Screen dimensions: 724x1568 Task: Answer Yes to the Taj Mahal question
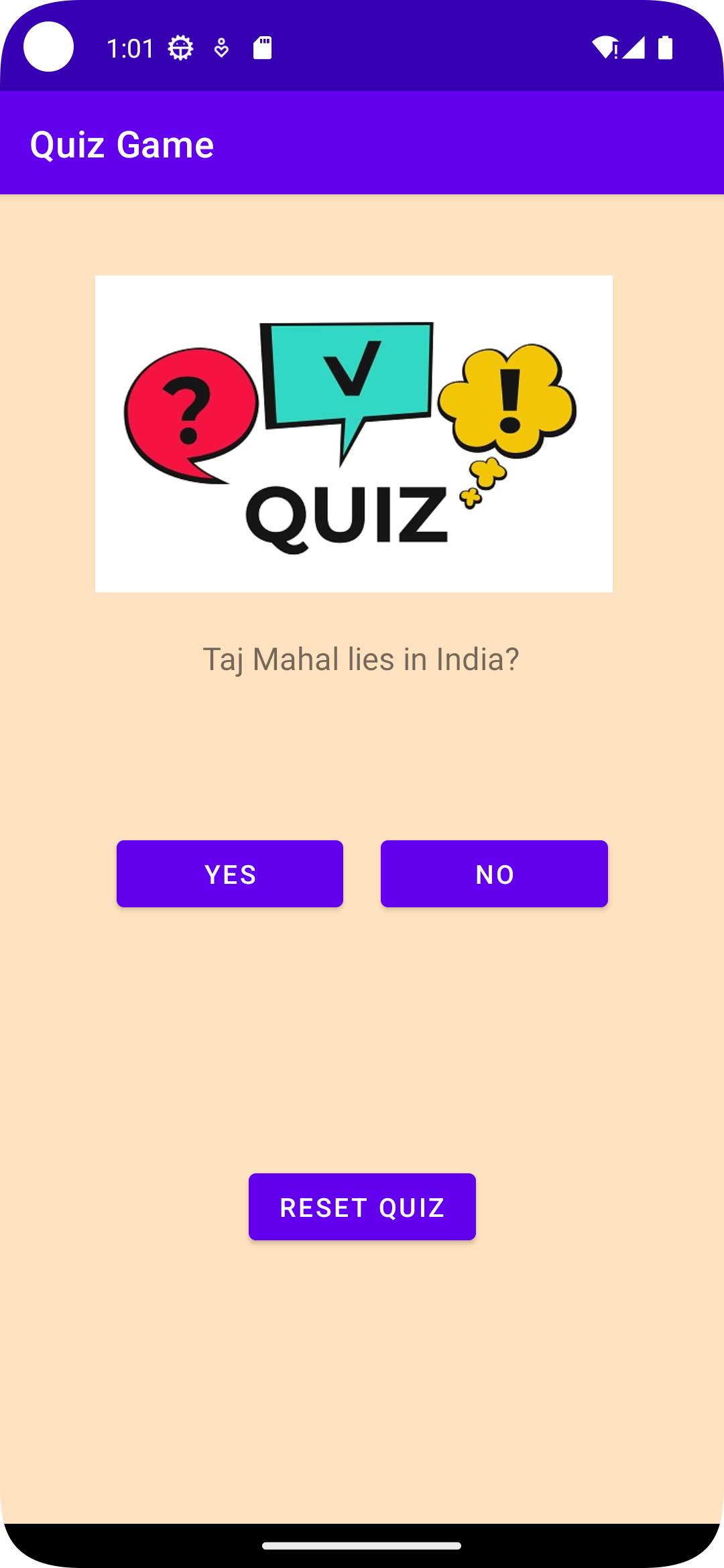click(x=229, y=874)
